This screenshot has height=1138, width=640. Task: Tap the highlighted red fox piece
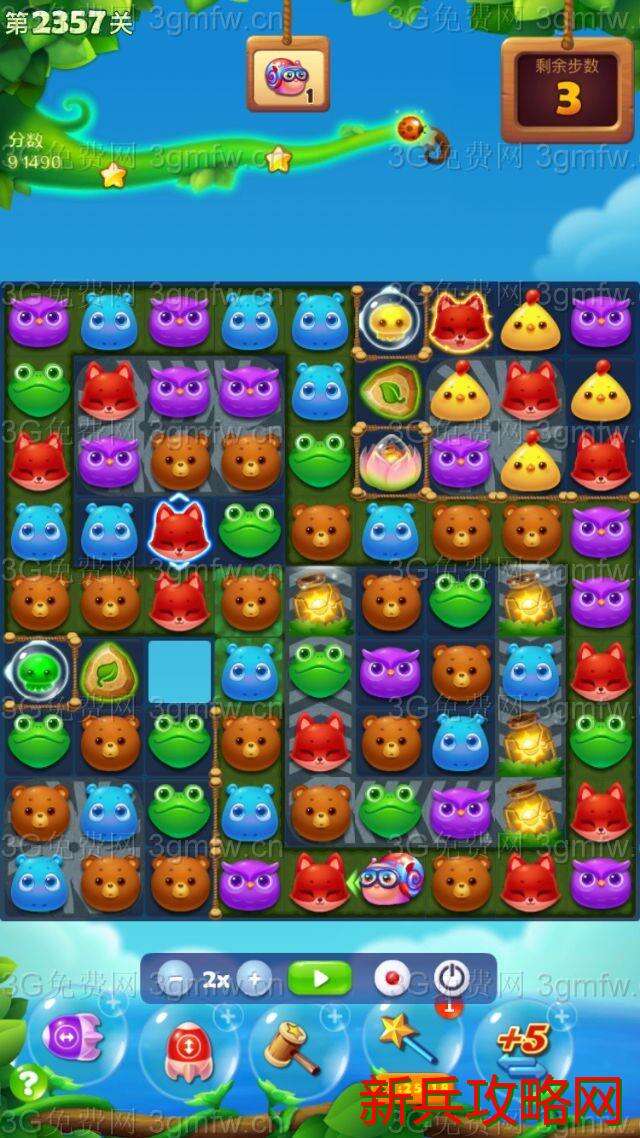pyautogui.click(x=177, y=530)
